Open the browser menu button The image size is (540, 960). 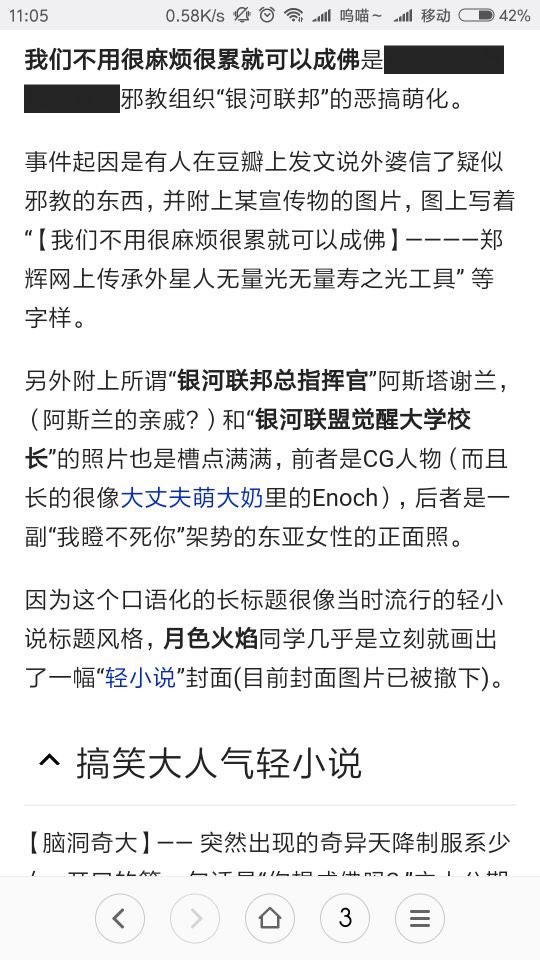point(420,918)
